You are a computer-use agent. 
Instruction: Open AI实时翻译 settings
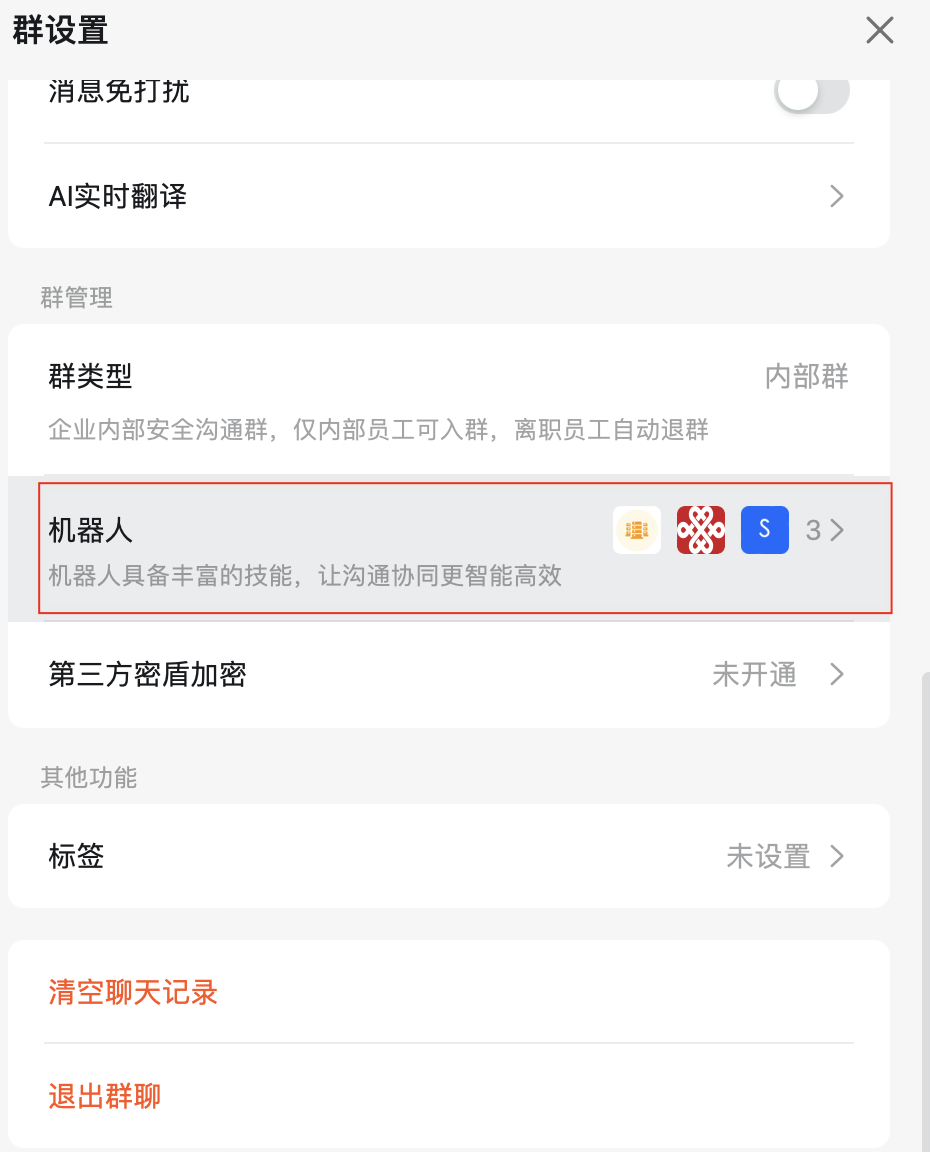pos(448,196)
